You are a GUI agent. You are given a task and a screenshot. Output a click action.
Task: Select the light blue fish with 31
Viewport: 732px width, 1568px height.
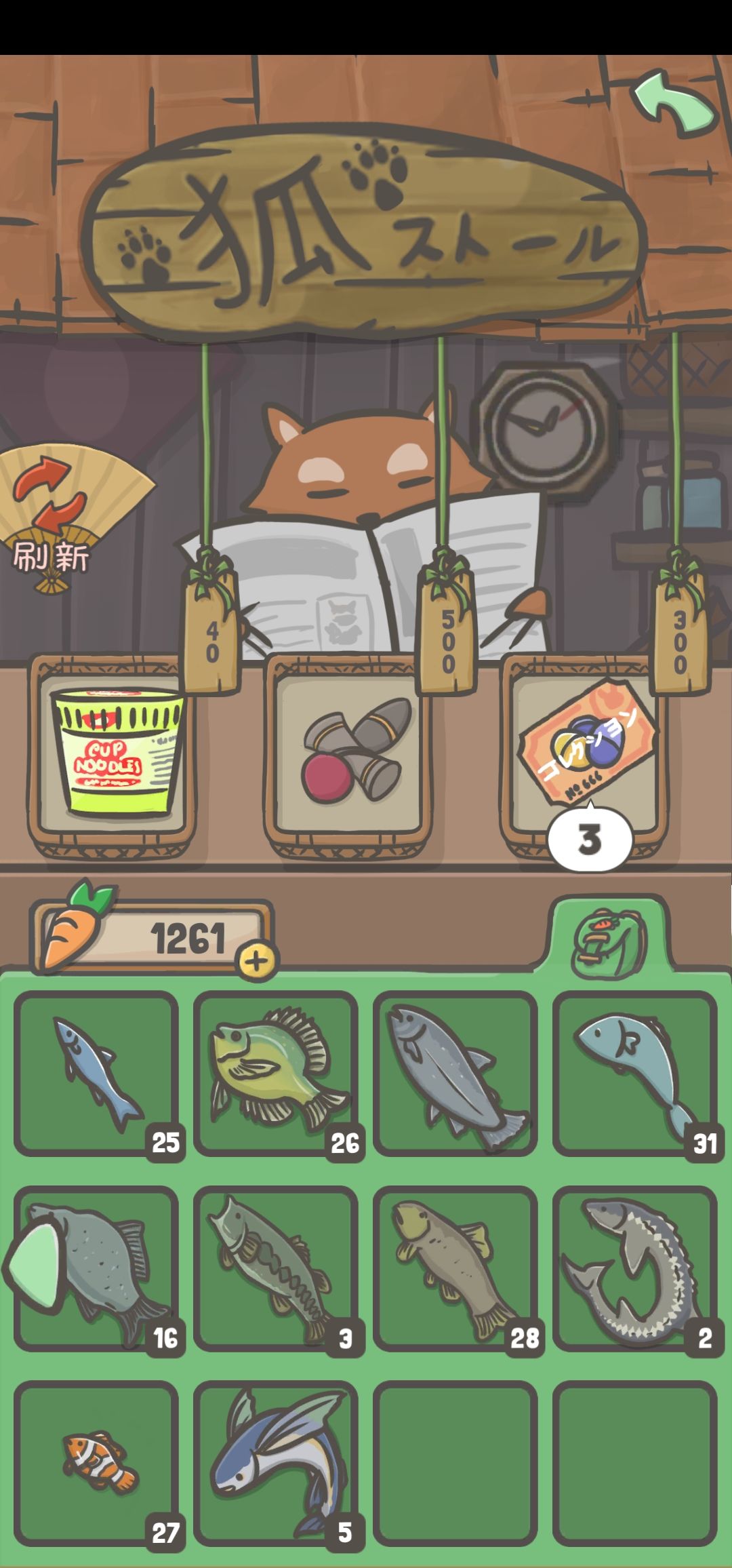(635, 1073)
